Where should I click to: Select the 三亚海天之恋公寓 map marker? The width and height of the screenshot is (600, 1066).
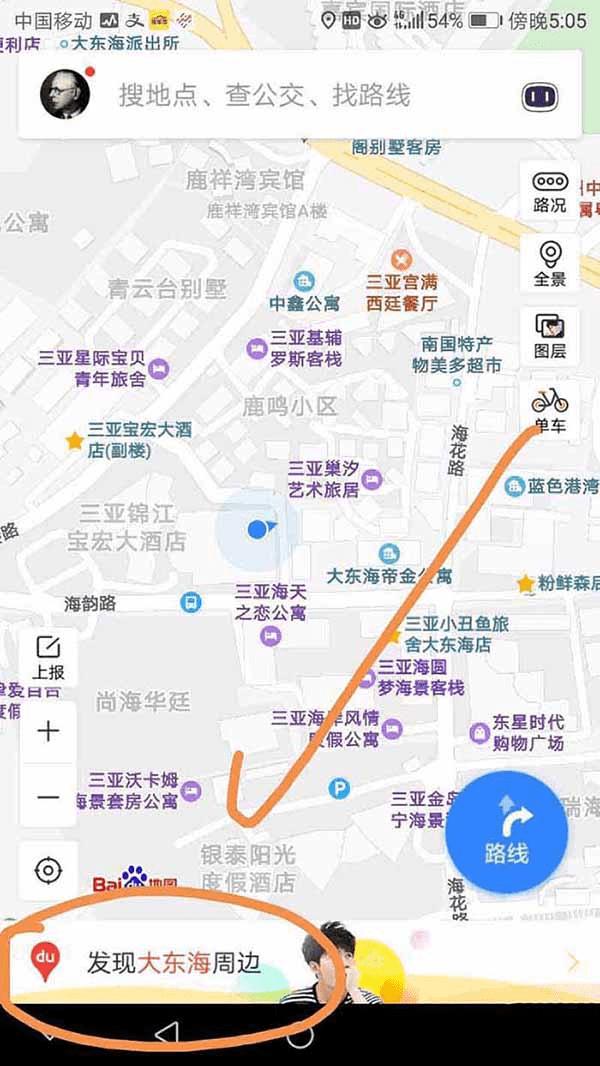[270, 635]
